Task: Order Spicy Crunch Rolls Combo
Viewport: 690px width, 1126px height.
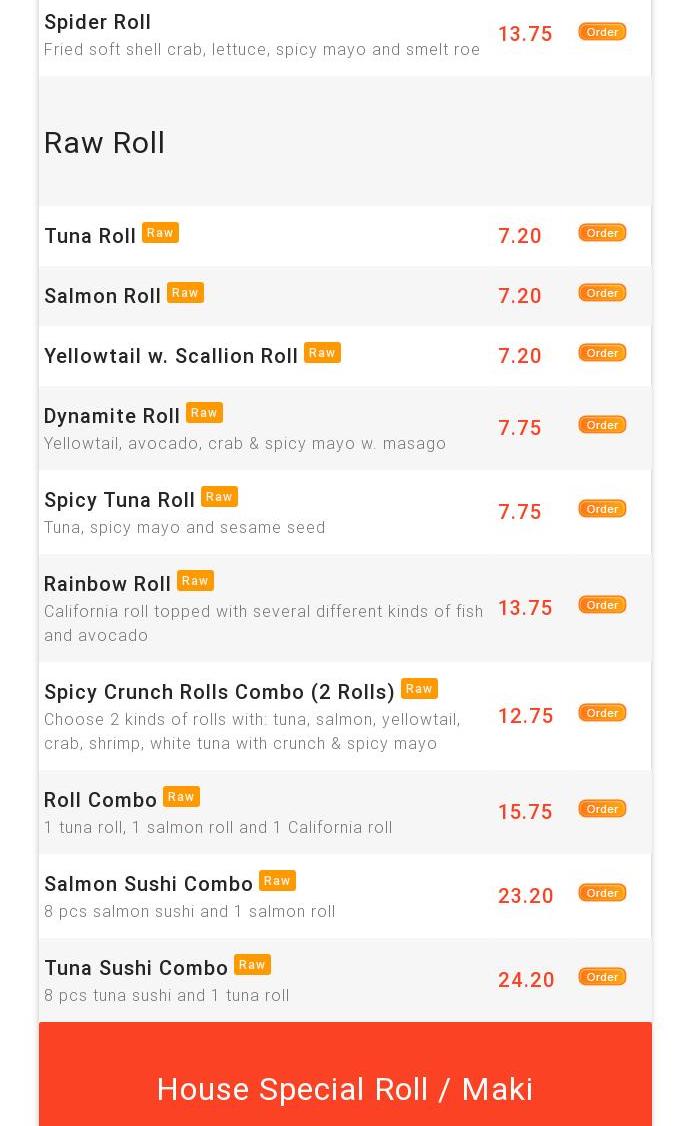Action: coord(602,713)
